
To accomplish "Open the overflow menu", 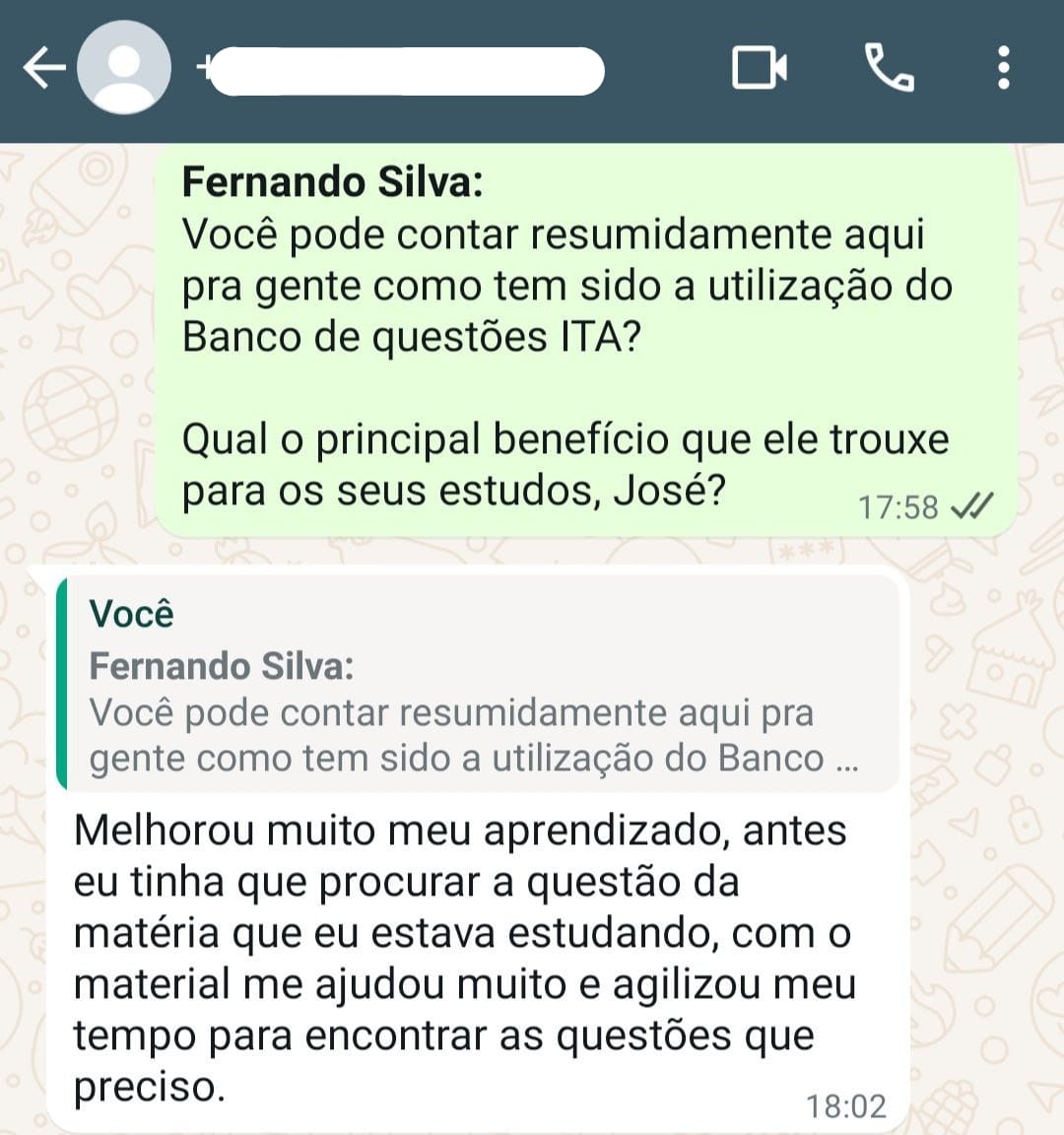I will pos(1003,69).
